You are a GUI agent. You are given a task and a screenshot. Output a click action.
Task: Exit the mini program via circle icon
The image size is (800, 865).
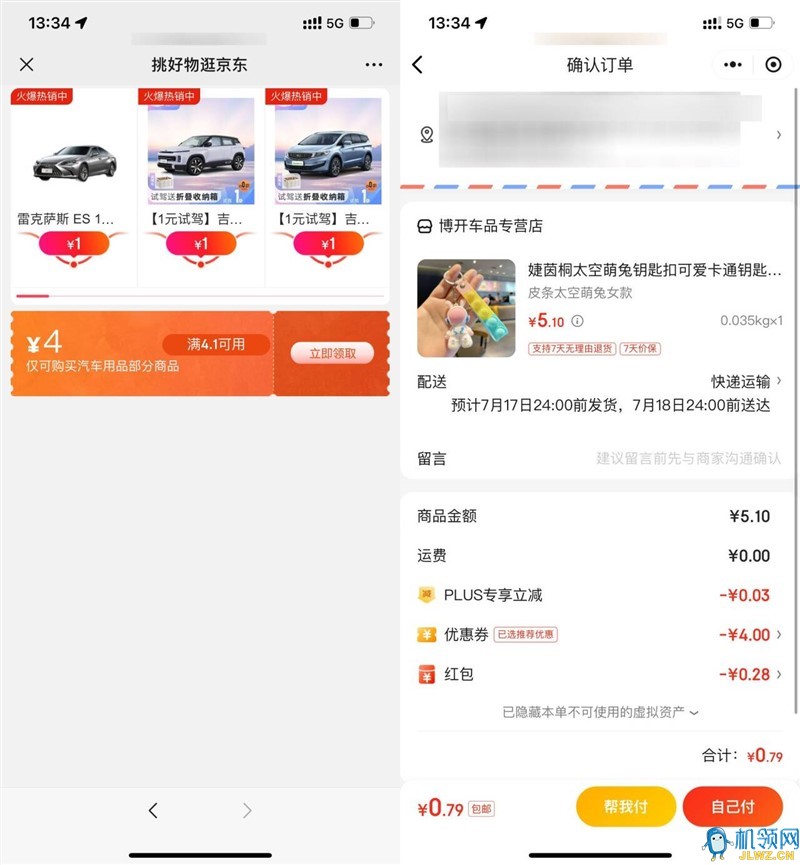pyautogui.click(x=772, y=65)
